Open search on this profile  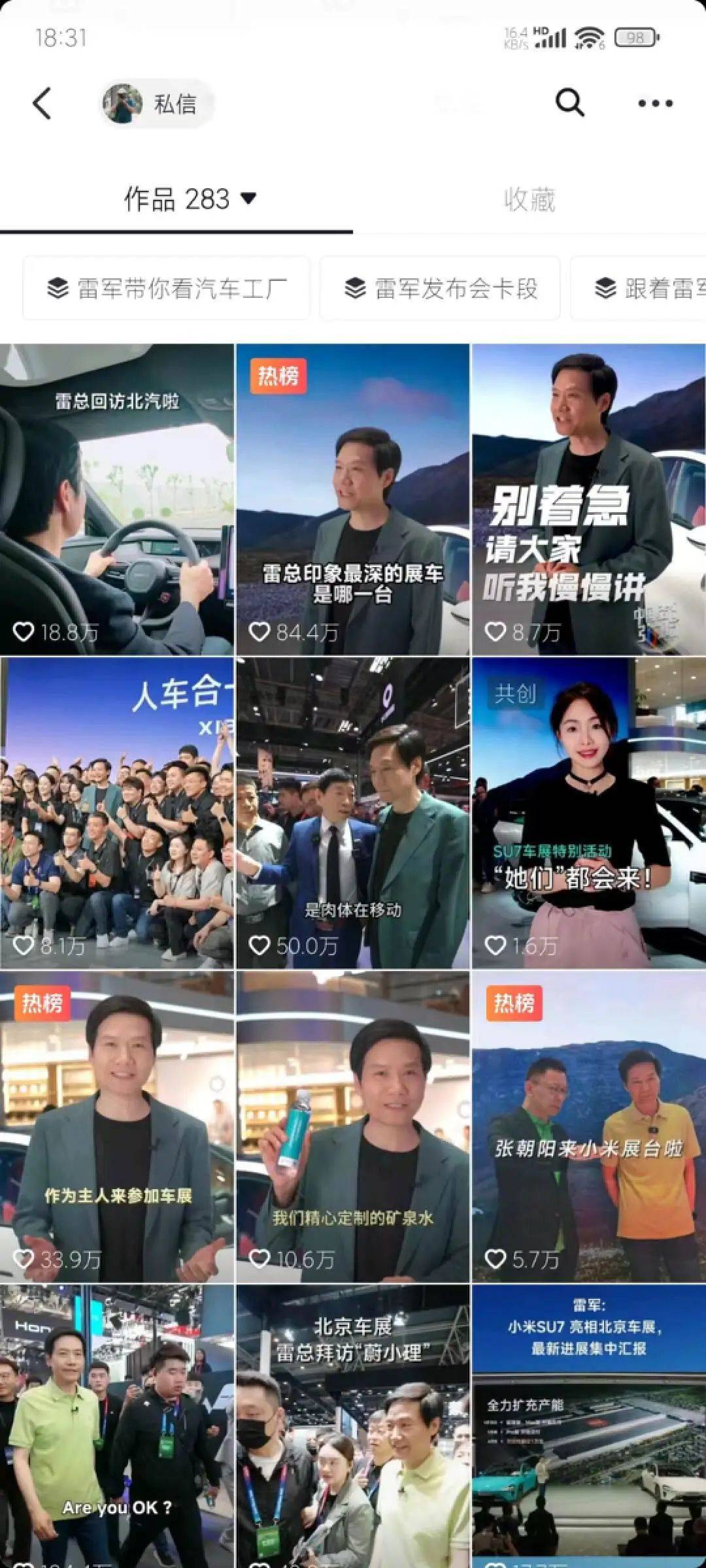(x=569, y=103)
